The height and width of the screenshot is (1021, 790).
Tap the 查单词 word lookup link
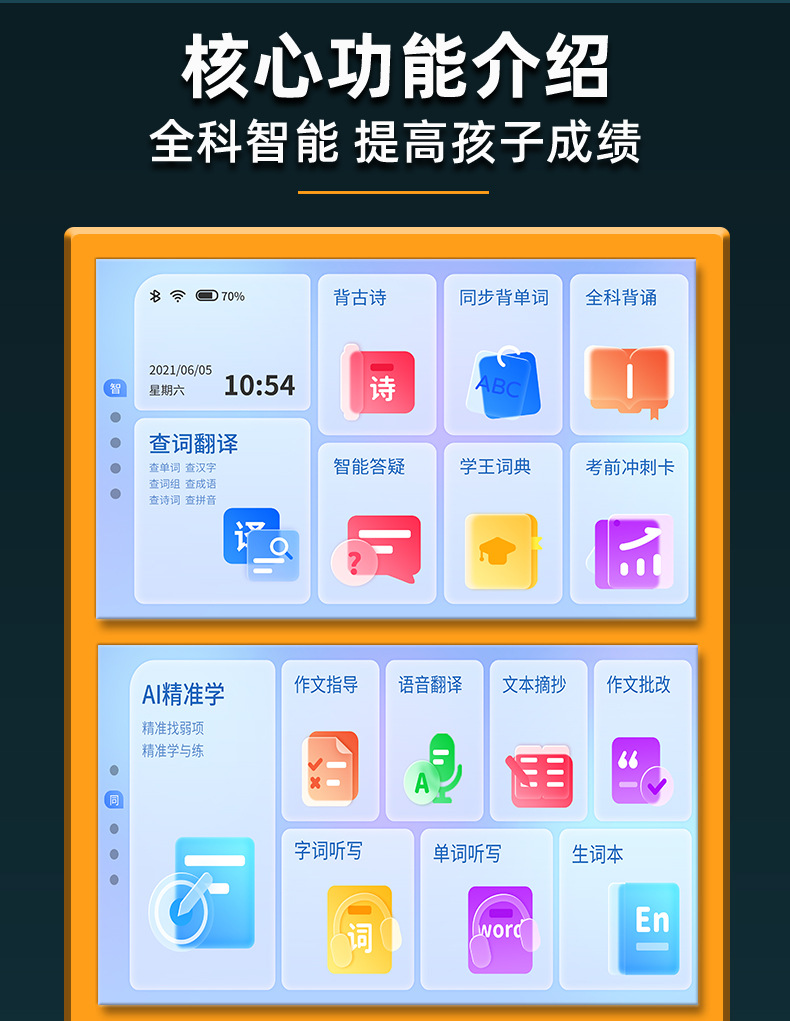tap(163, 467)
